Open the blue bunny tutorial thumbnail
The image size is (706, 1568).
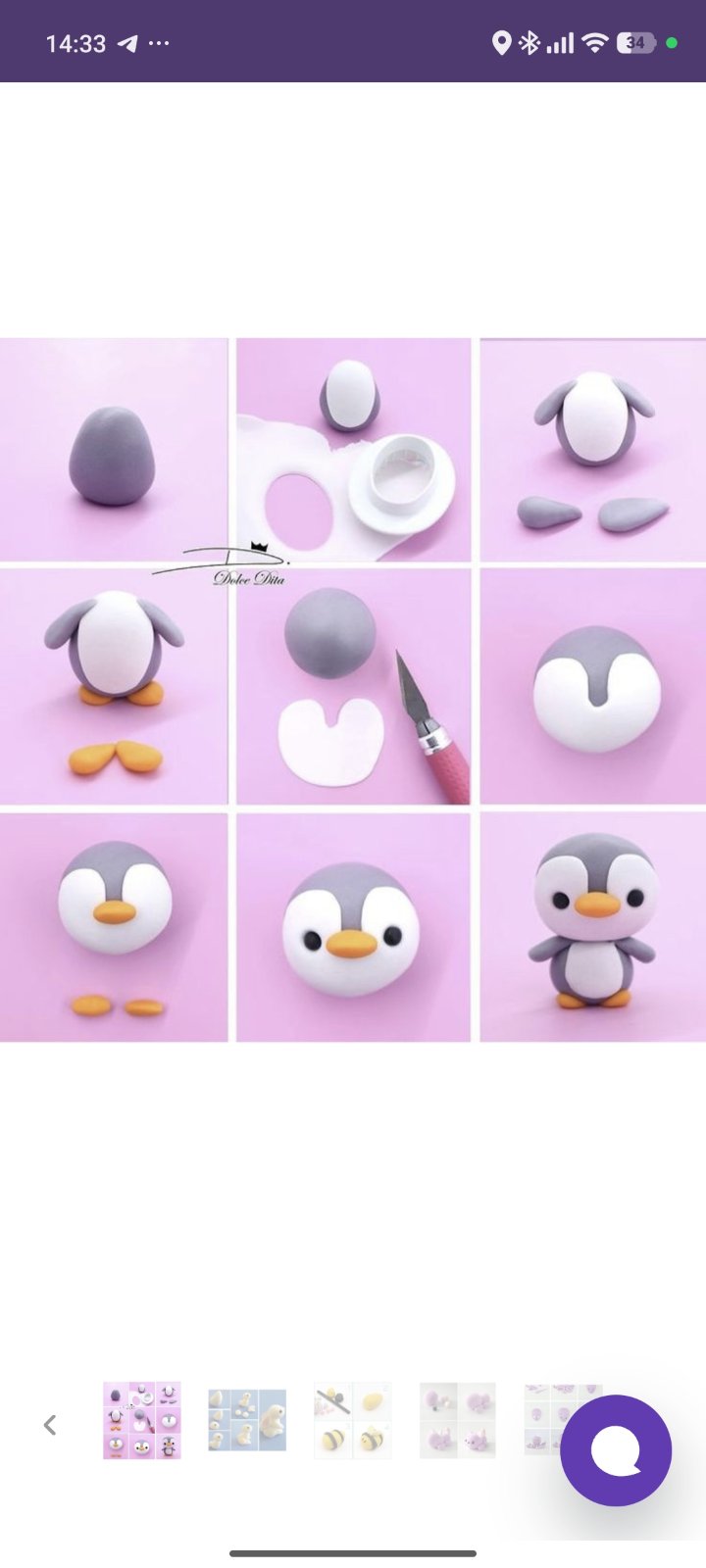pos(247,1421)
